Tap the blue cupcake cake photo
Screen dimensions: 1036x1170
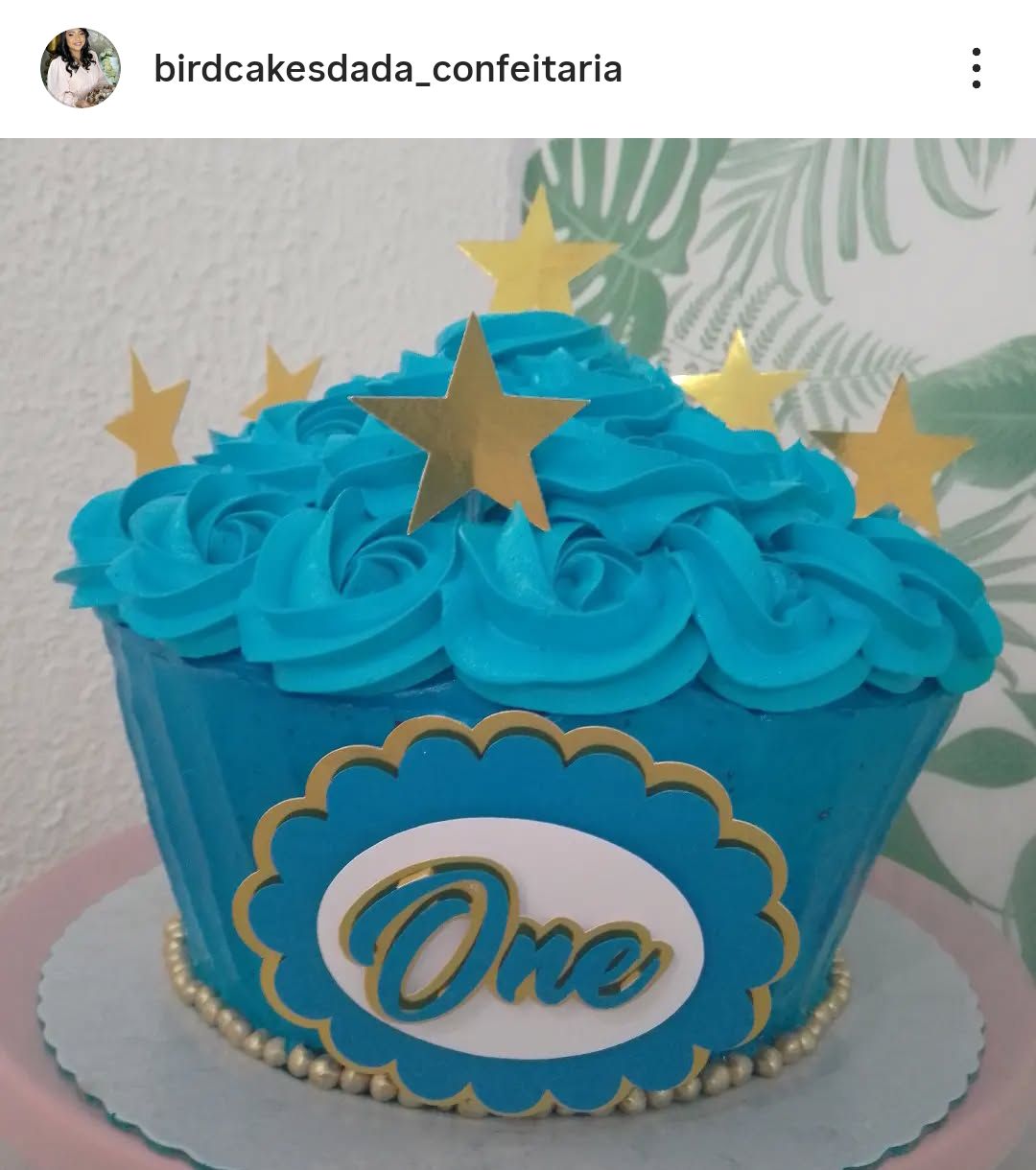coord(518,654)
